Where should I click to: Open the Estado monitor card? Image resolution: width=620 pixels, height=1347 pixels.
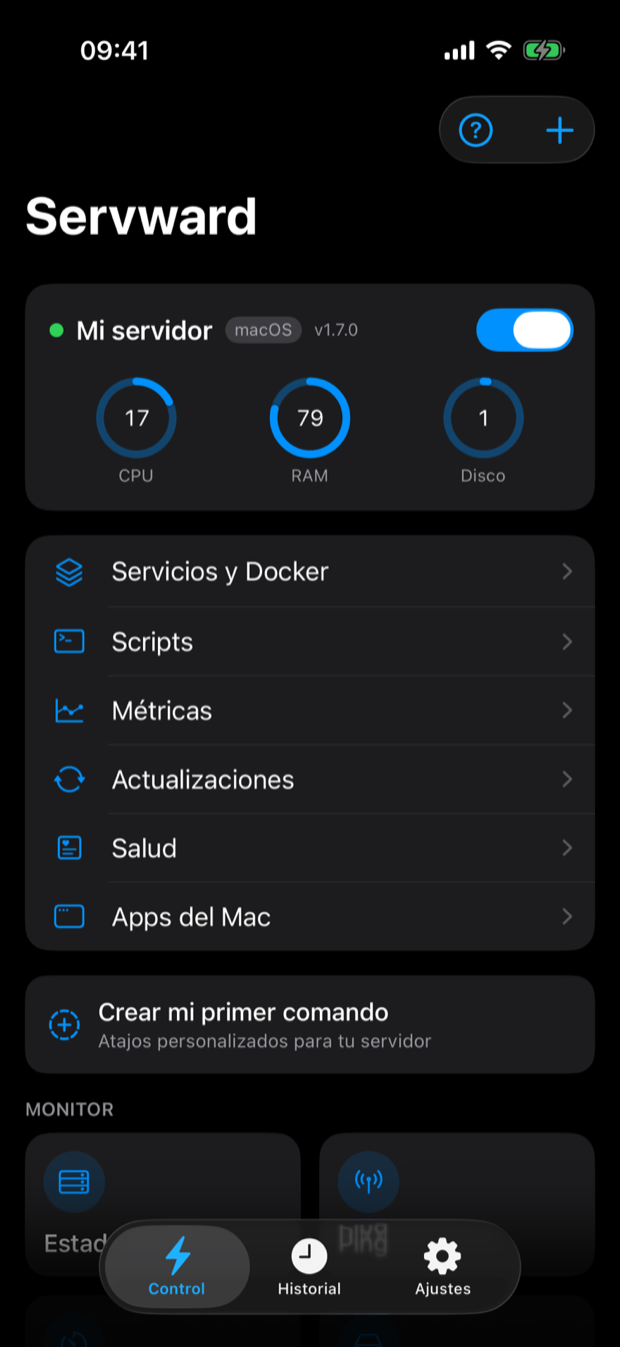(163, 1204)
